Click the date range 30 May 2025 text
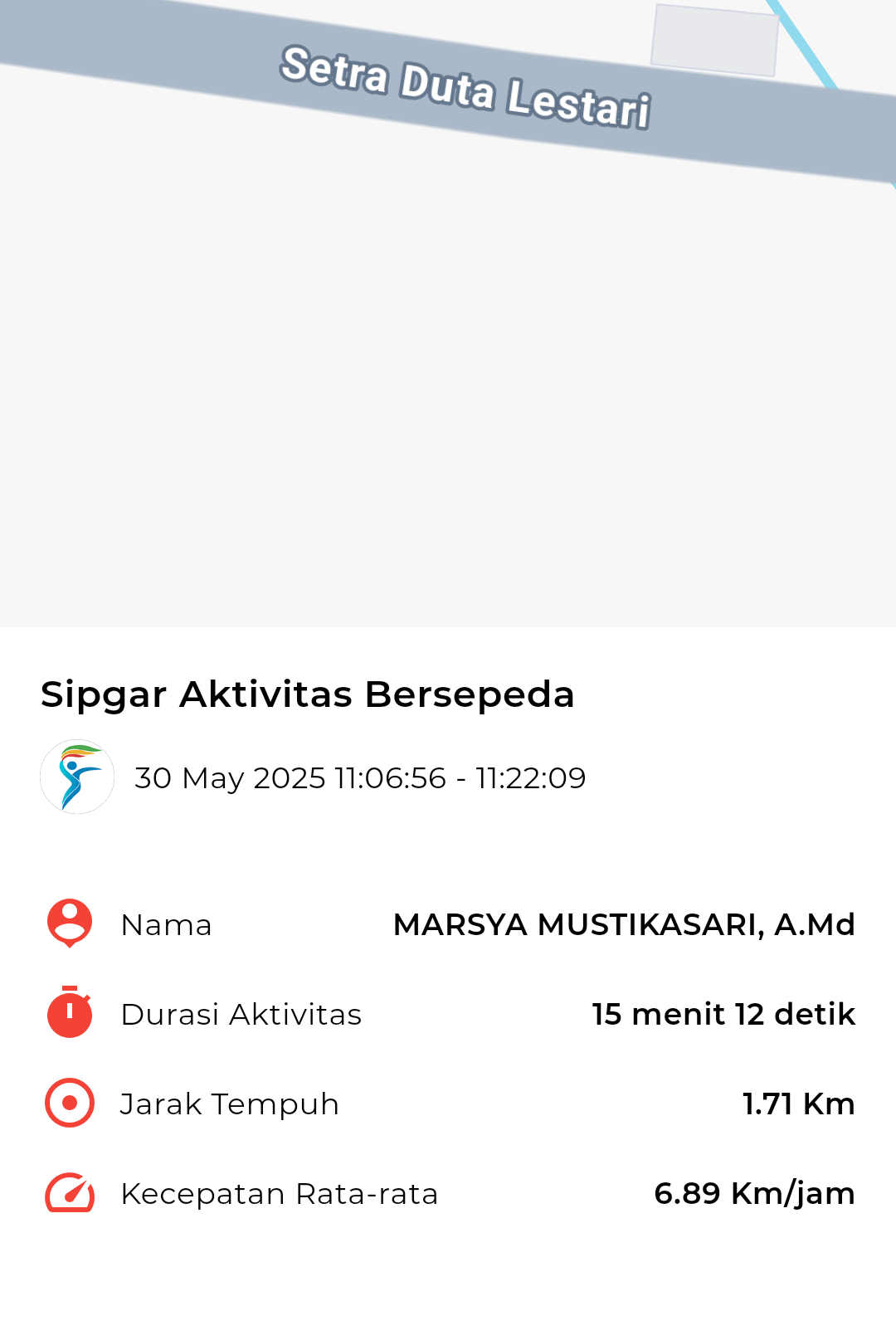 (359, 777)
